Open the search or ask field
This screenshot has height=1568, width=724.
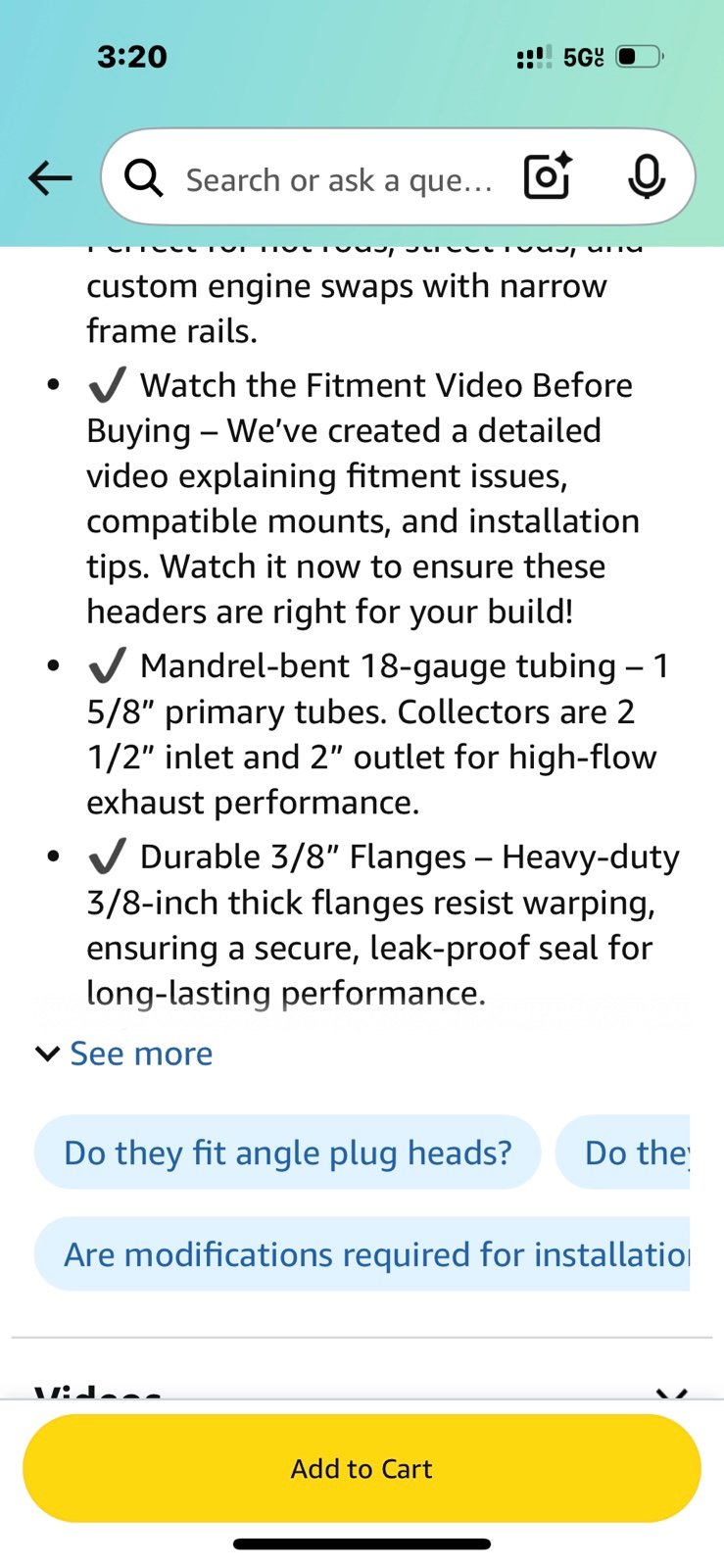click(x=338, y=179)
